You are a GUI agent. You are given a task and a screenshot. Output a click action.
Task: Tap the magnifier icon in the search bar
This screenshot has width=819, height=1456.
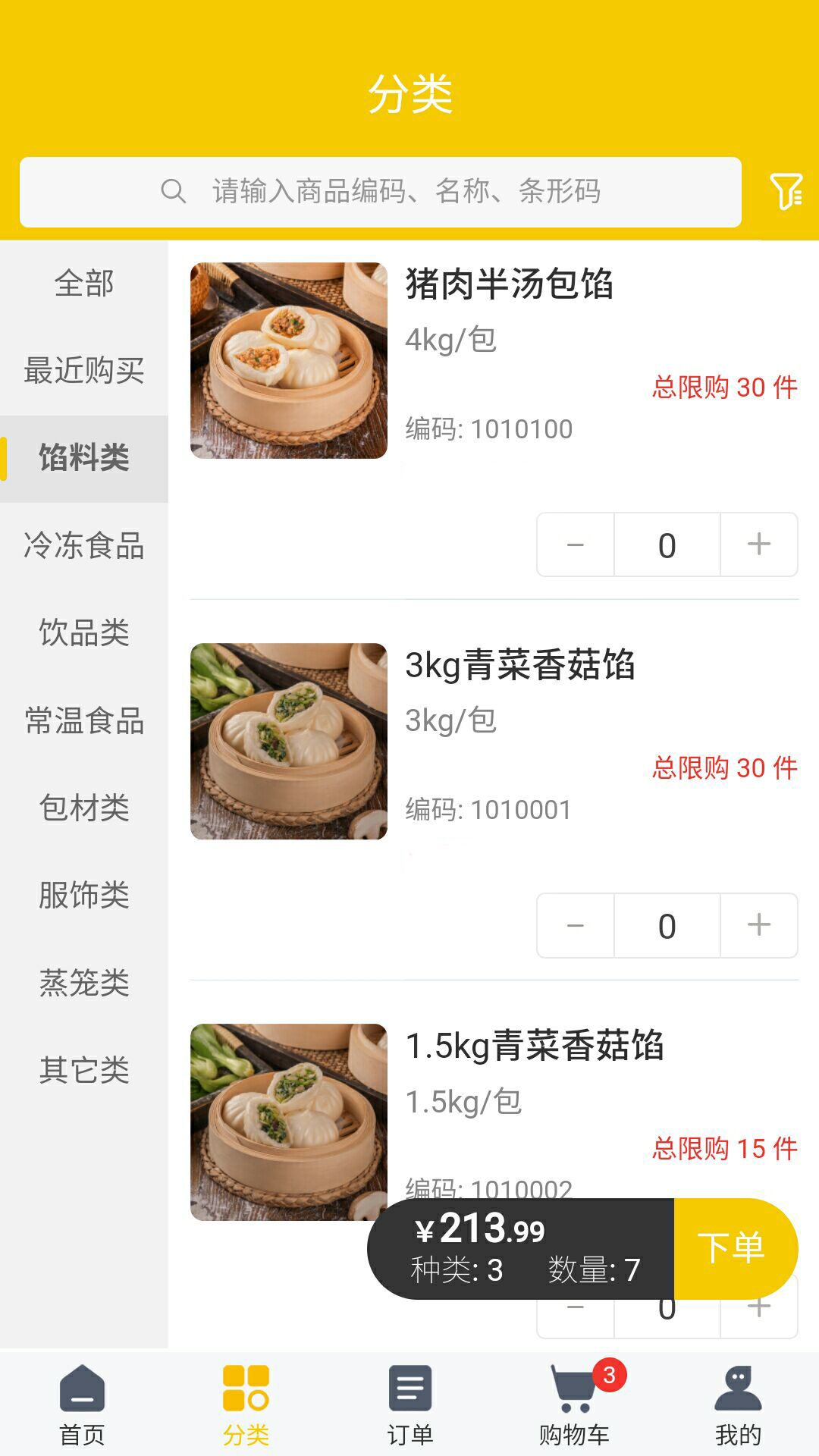click(173, 192)
